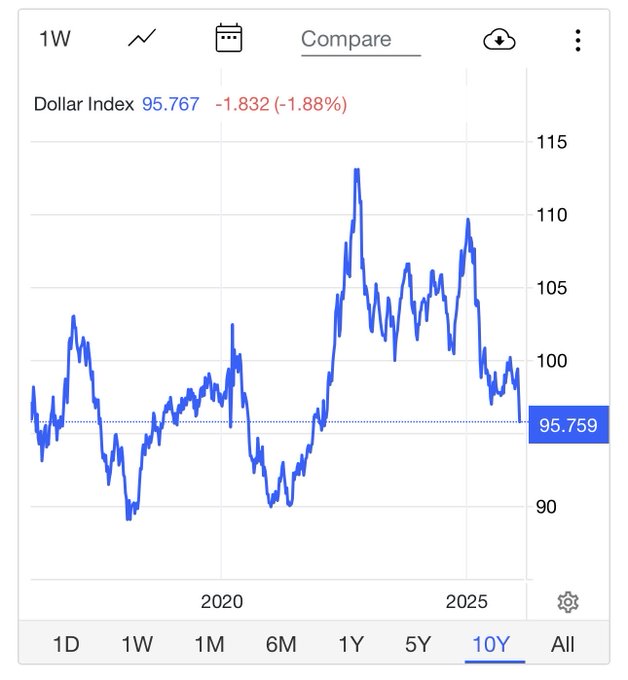
Task: Select the 1W range in bottom bar
Action: pyautogui.click(x=136, y=644)
